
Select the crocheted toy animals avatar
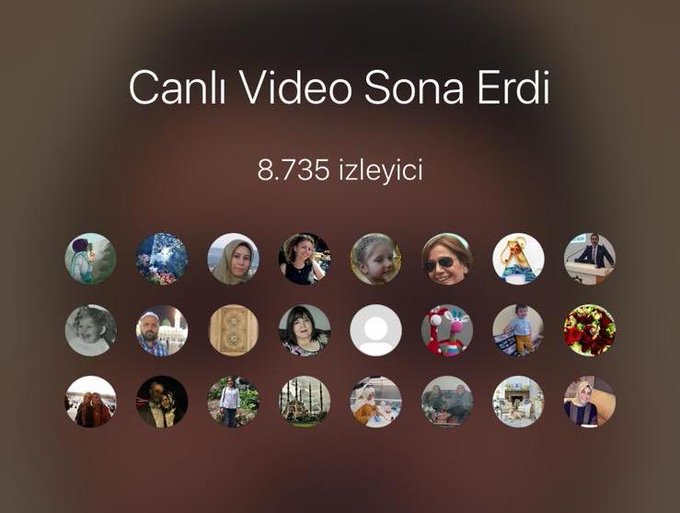click(447, 330)
